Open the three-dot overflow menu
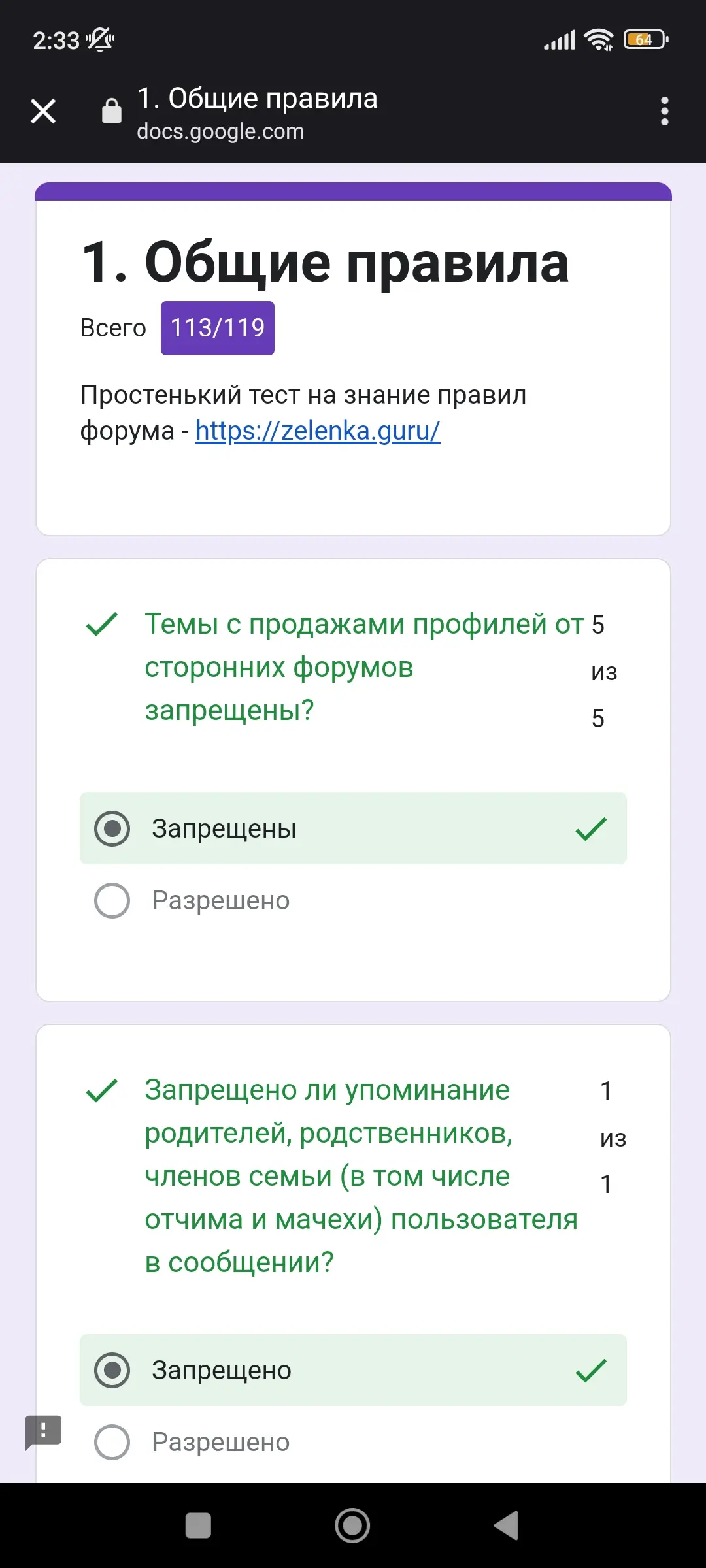Image resolution: width=706 pixels, height=1568 pixels. coord(665,111)
